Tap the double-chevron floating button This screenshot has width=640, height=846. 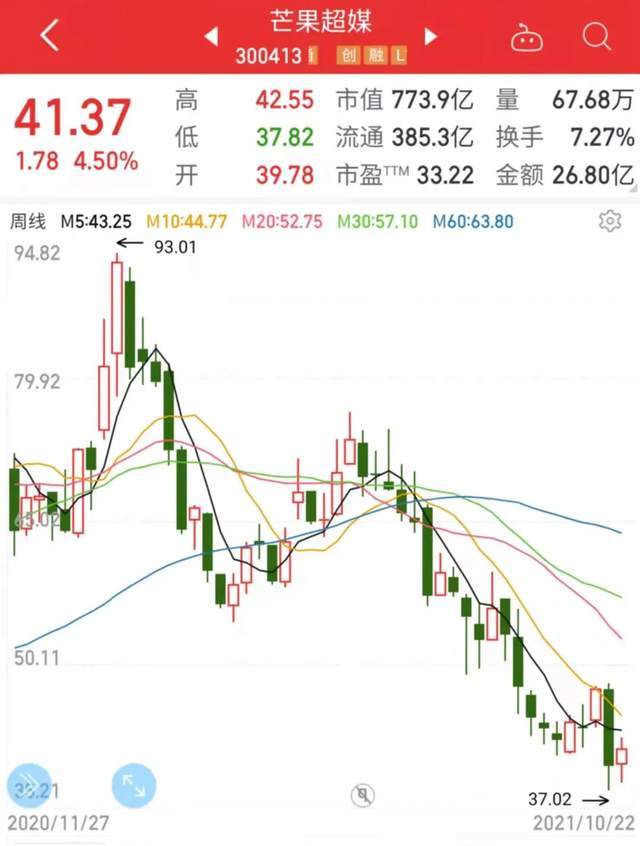pyautogui.click(x=29, y=786)
